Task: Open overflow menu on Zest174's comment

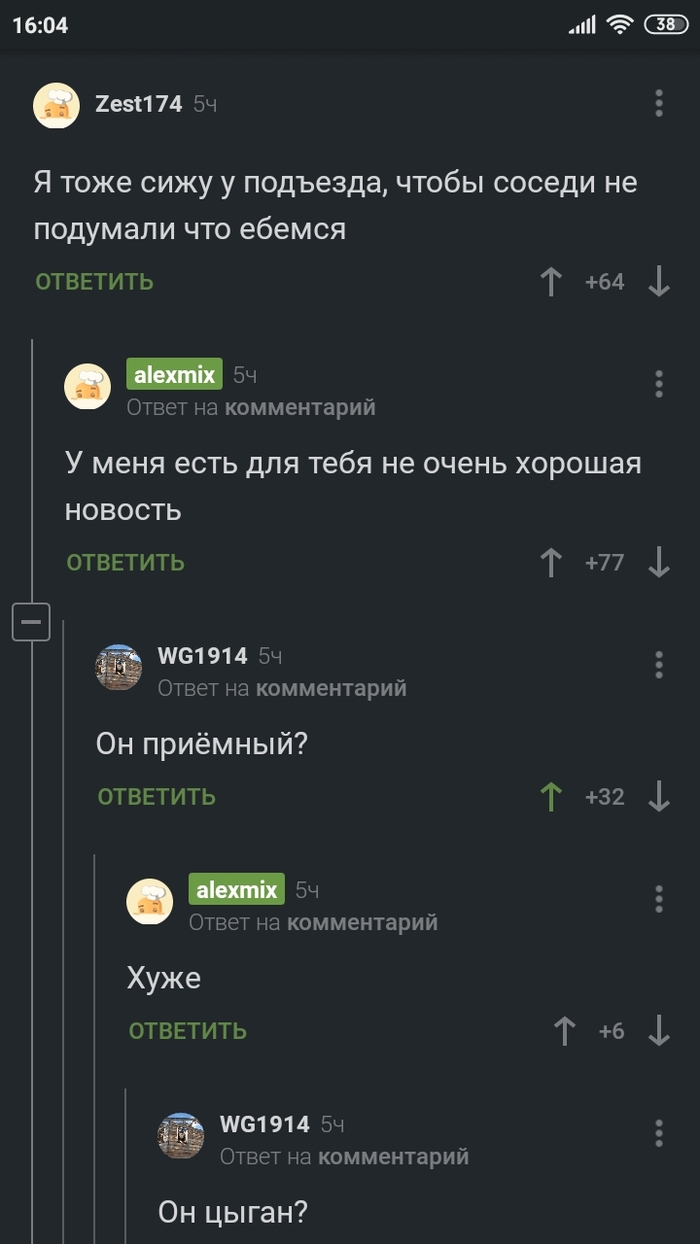Action: click(658, 103)
